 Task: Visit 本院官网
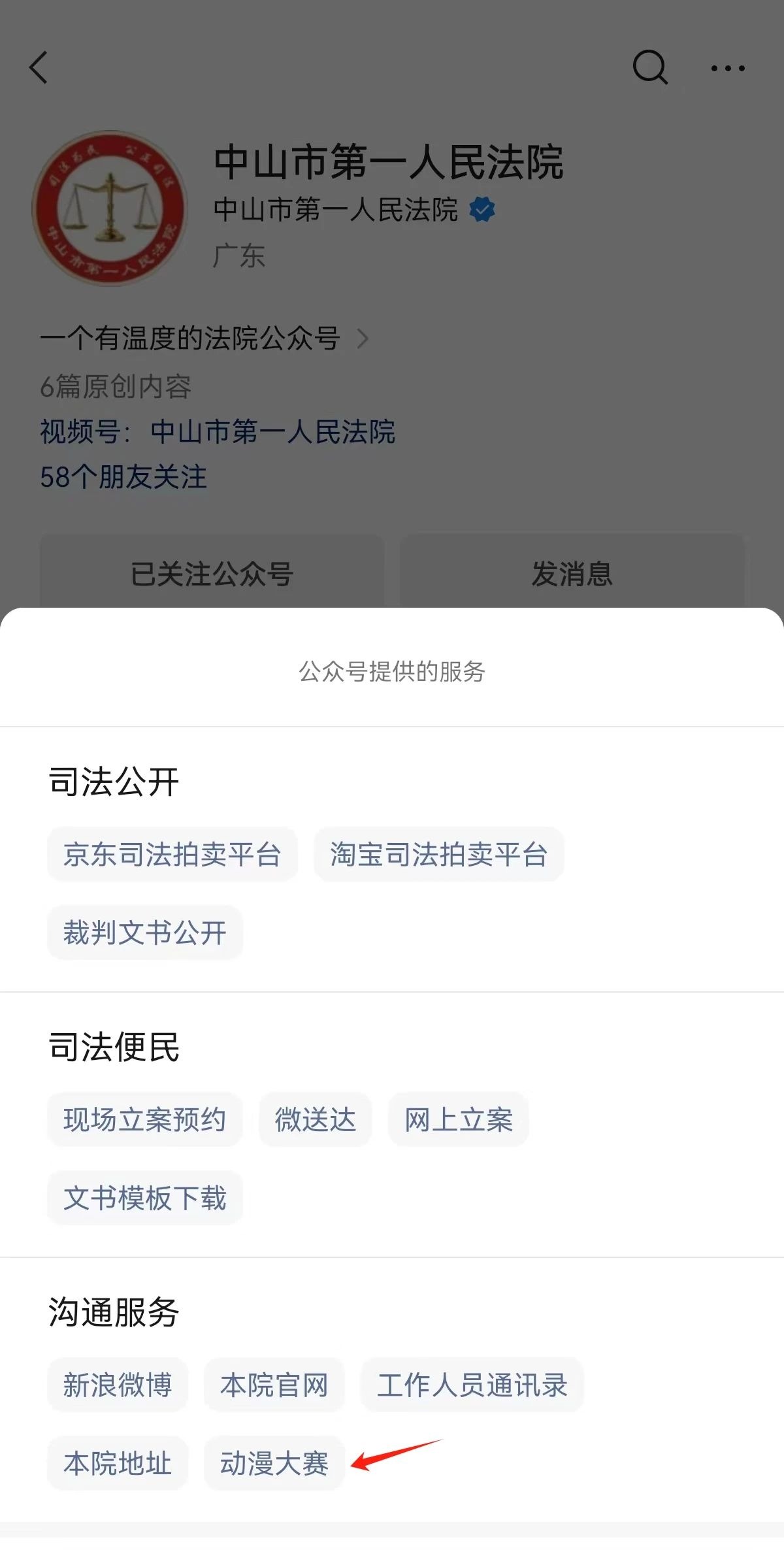pyautogui.click(x=274, y=1385)
